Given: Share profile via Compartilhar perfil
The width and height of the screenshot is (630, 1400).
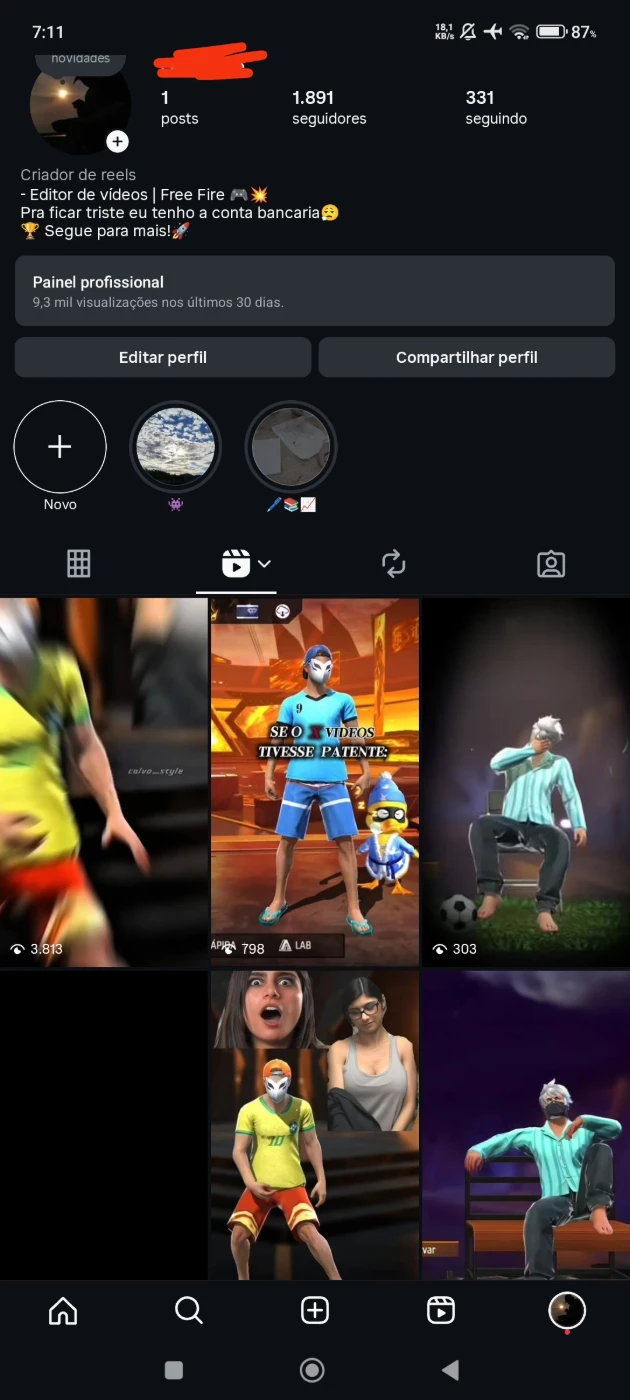Looking at the screenshot, I should click(x=466, y=357).
